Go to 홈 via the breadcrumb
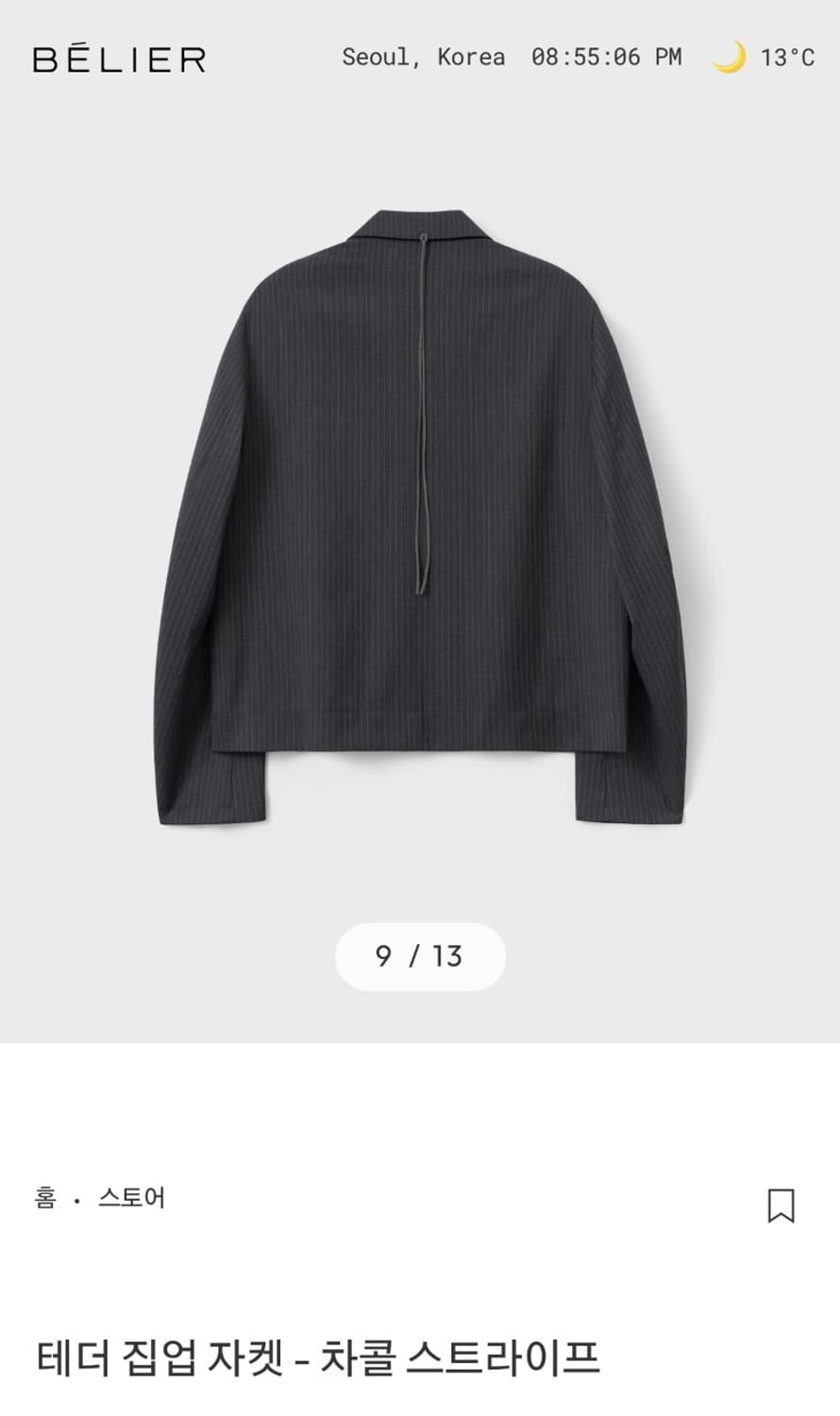This screenshot has height=1416, width=840. point(45,1198)
